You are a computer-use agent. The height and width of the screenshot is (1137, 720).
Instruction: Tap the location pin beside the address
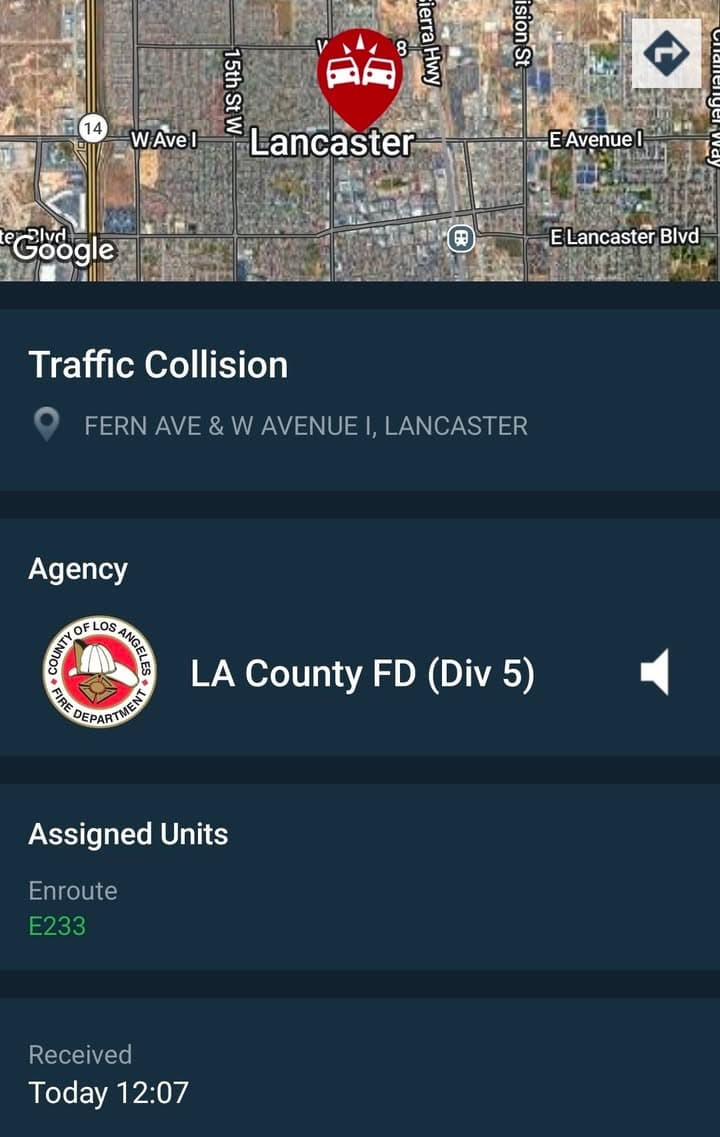[44, 424]
